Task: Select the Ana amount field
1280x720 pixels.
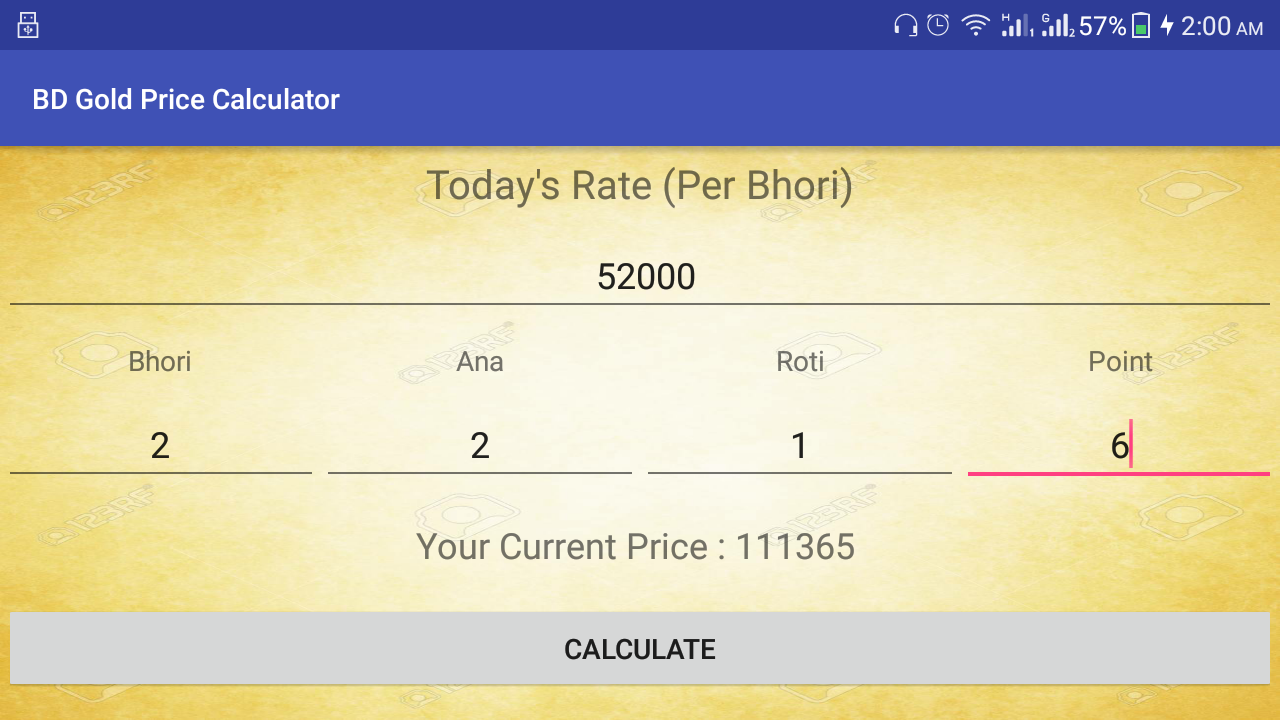Action: click(480, 446)
